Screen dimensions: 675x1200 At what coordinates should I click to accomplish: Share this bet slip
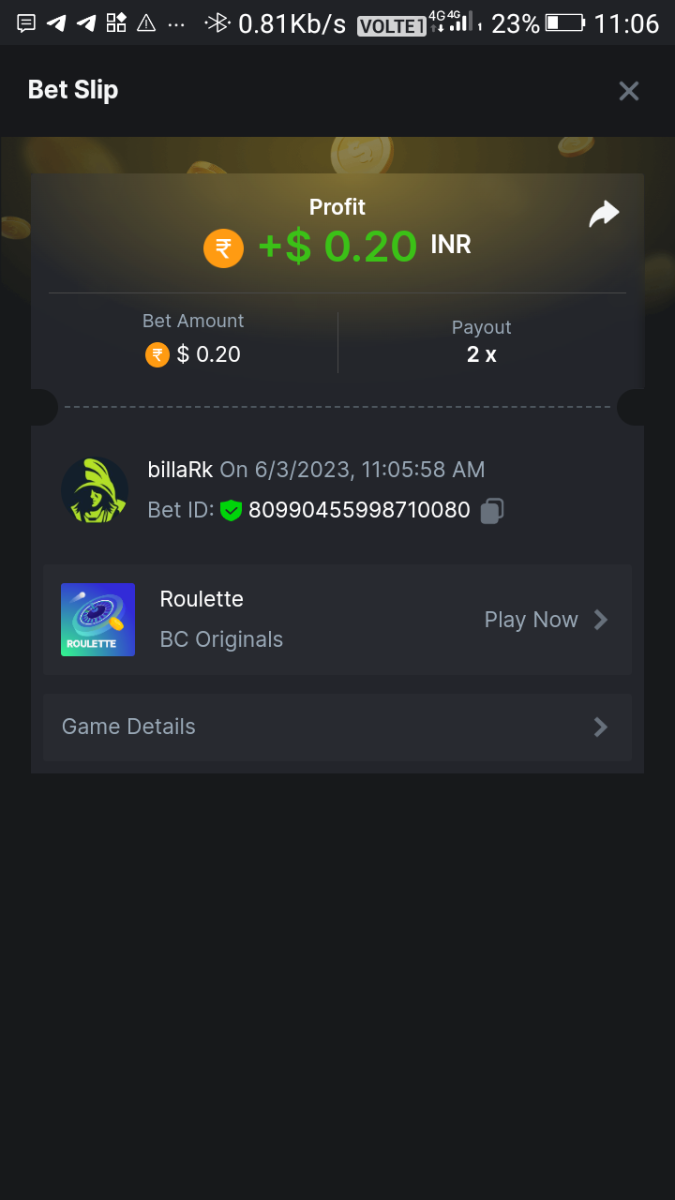[x=604, y=214]
